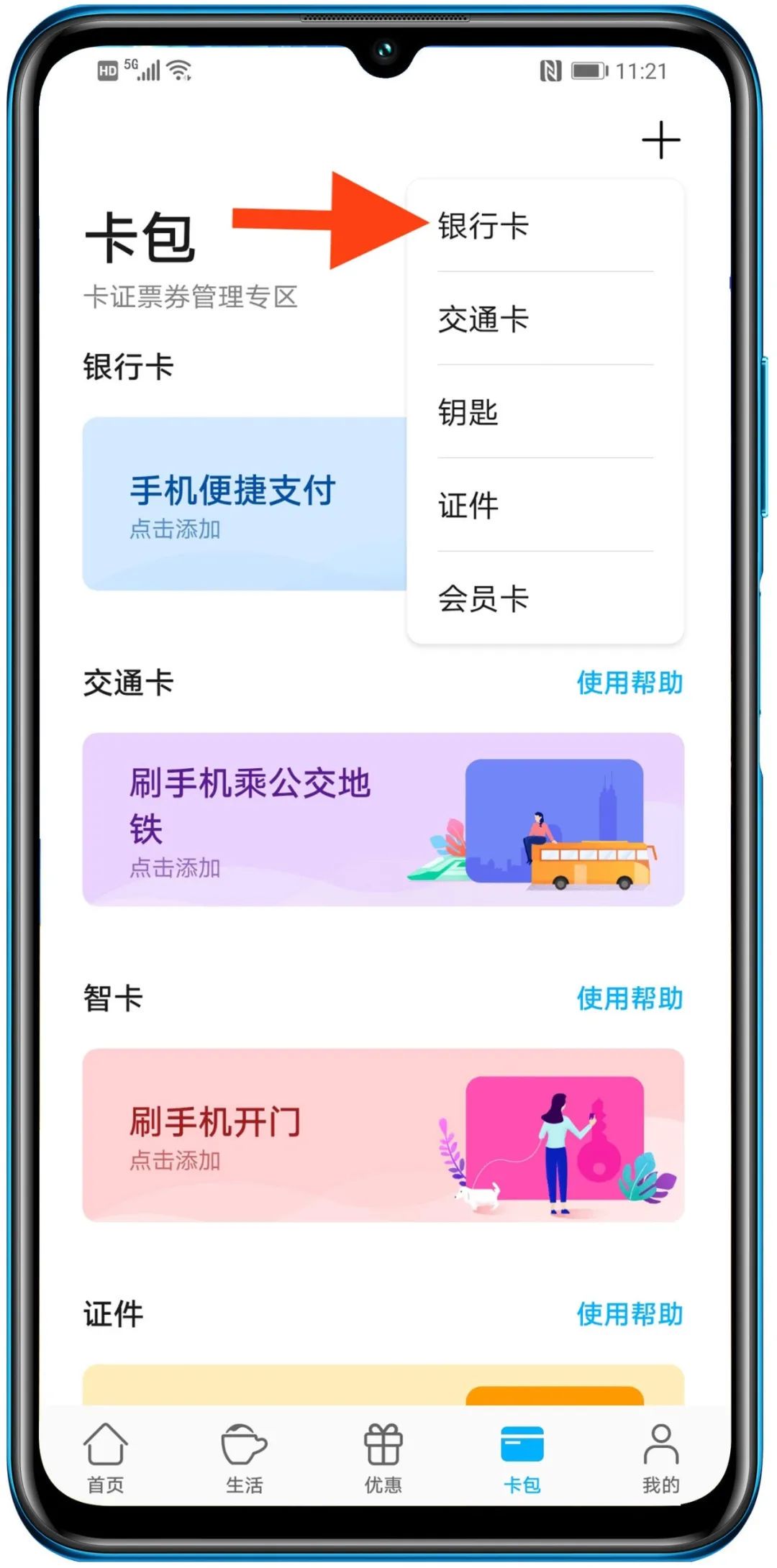Viewport: 777px width, 1568px height.
Task: Open 使用帮助 next to the 证件 section
Action: pos(630,1313)
